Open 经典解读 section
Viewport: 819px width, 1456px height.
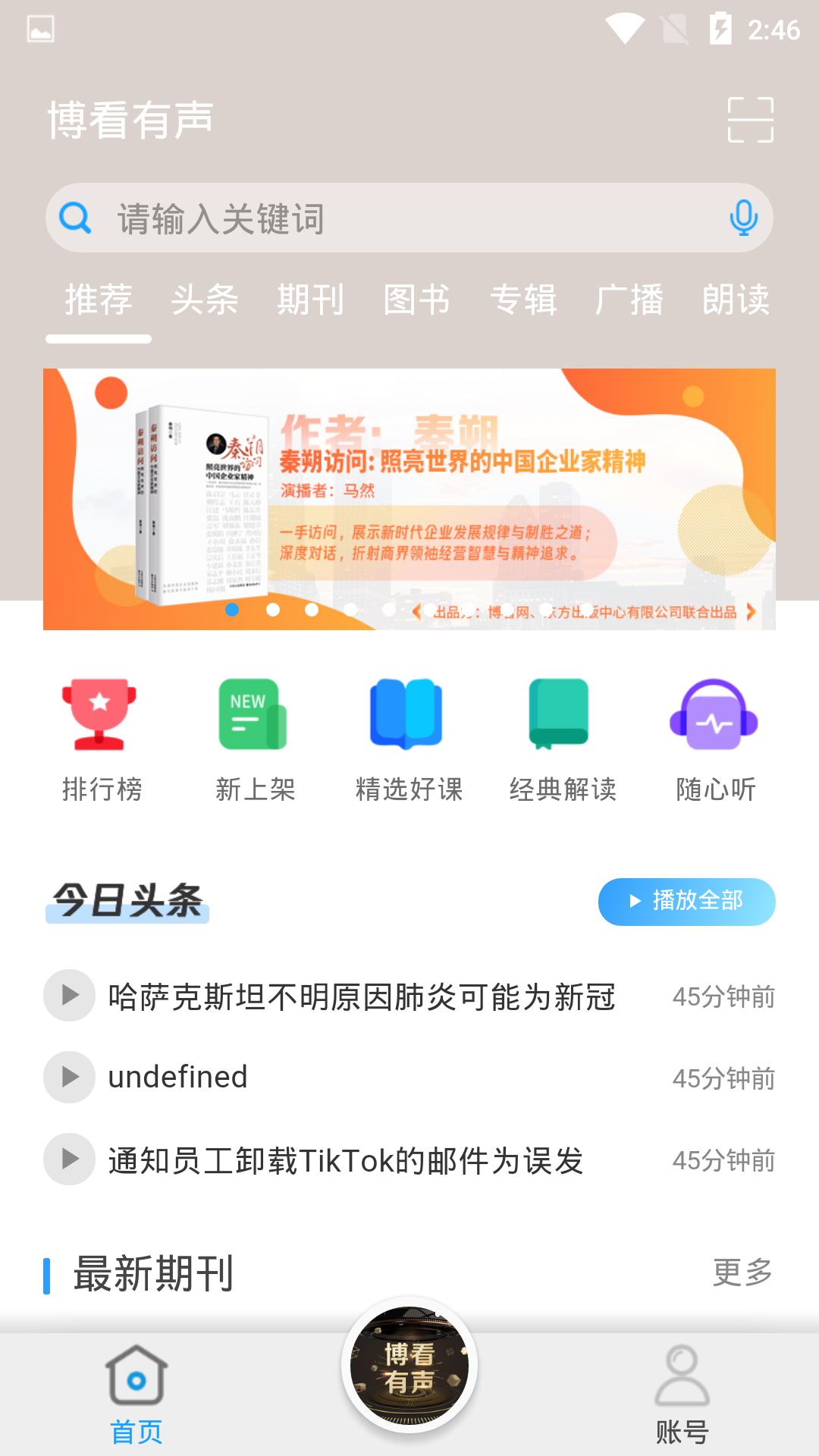pyautogui.click(x=563, y=740)
